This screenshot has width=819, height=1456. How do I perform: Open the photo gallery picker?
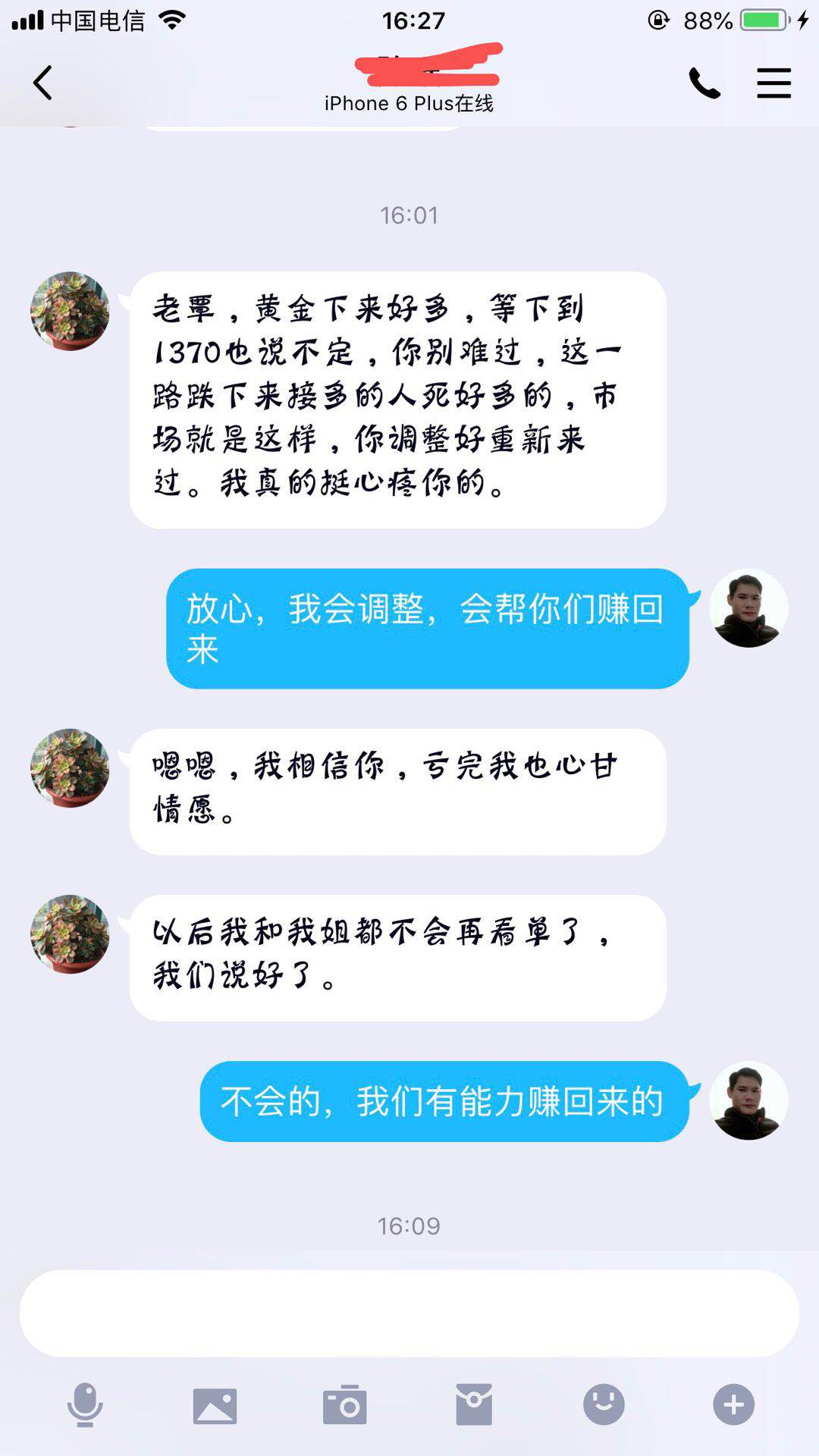tap(215, 1405)
